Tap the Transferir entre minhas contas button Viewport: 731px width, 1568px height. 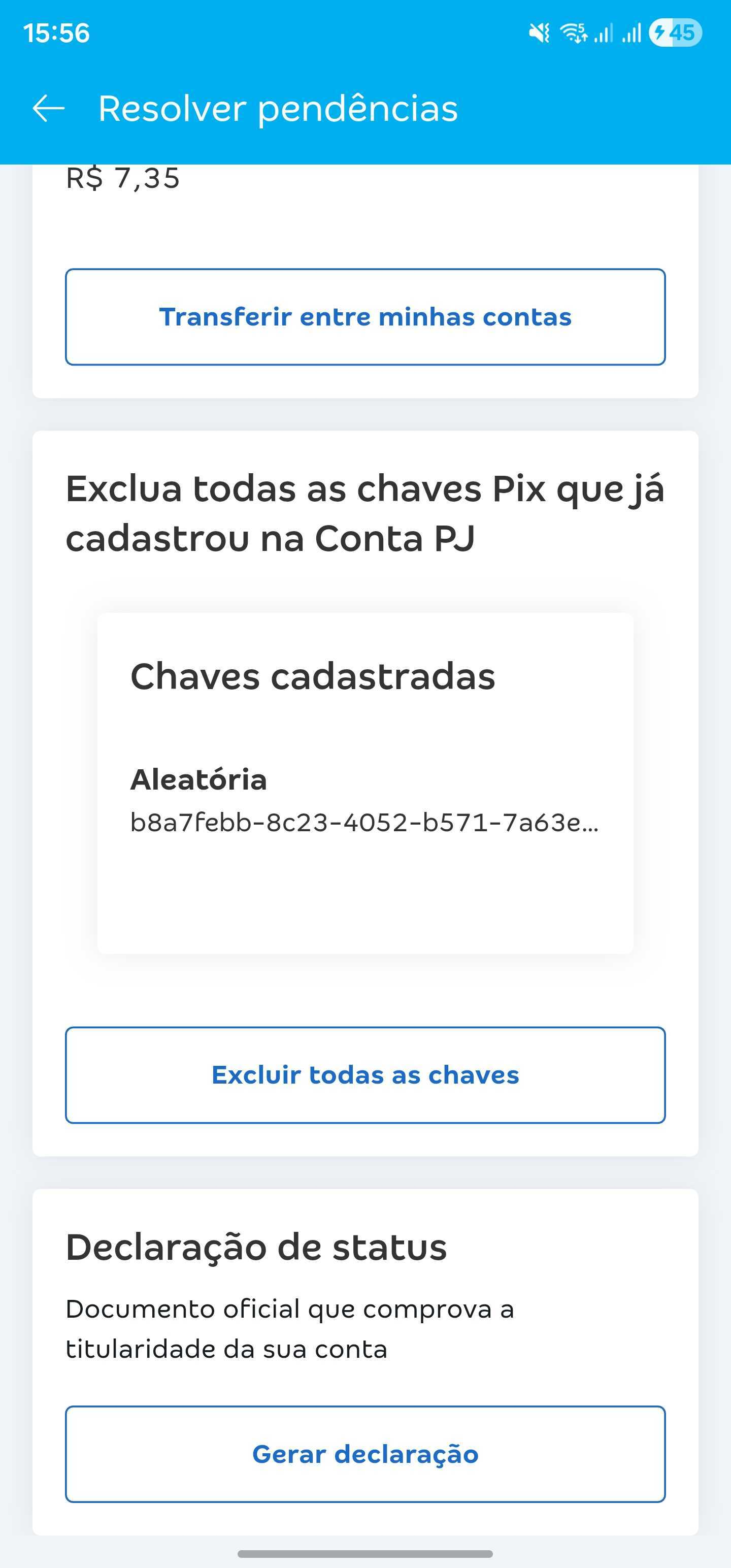(365, 316)
